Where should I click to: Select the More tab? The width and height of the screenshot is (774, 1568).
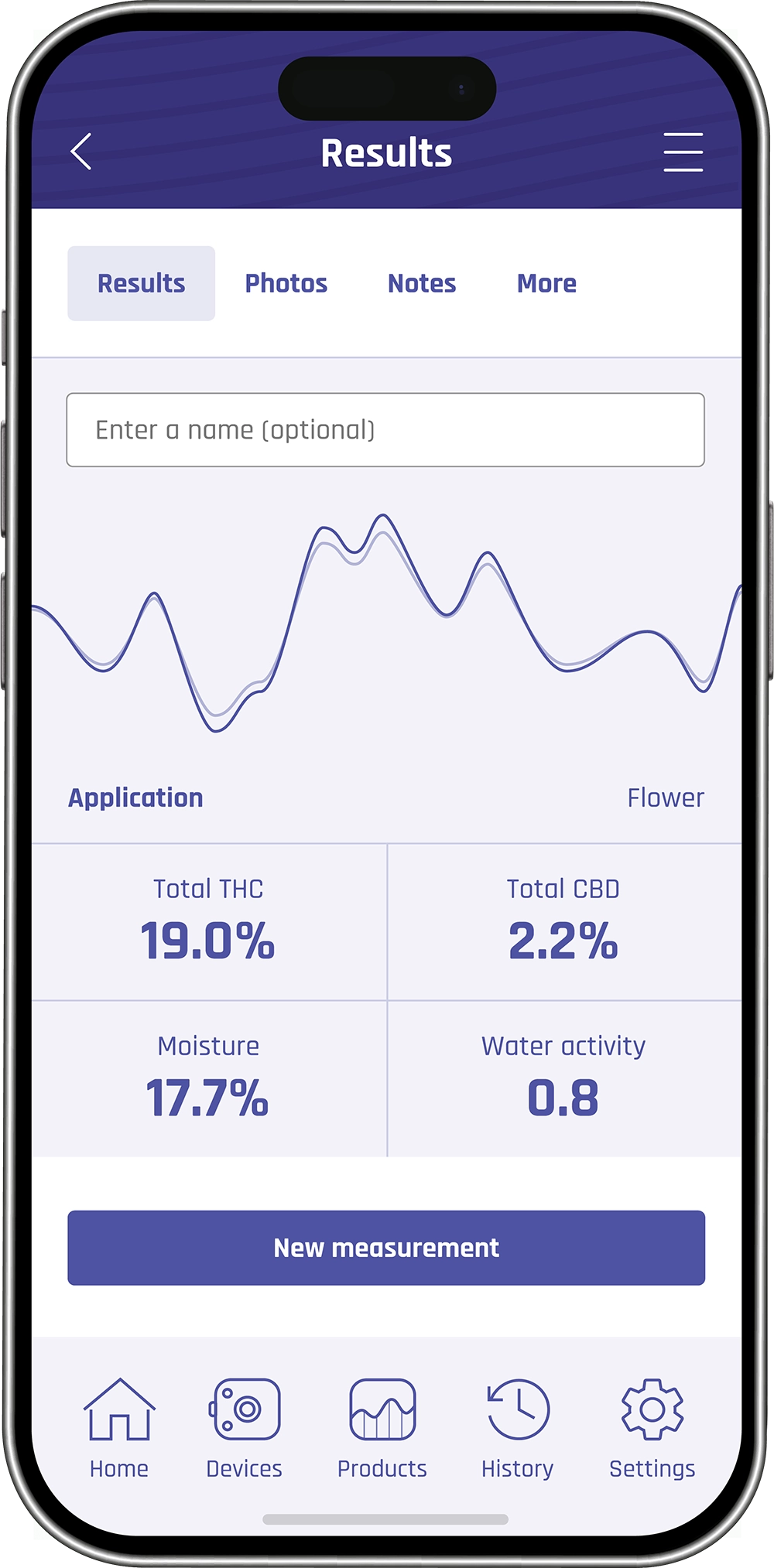[546, 283]
